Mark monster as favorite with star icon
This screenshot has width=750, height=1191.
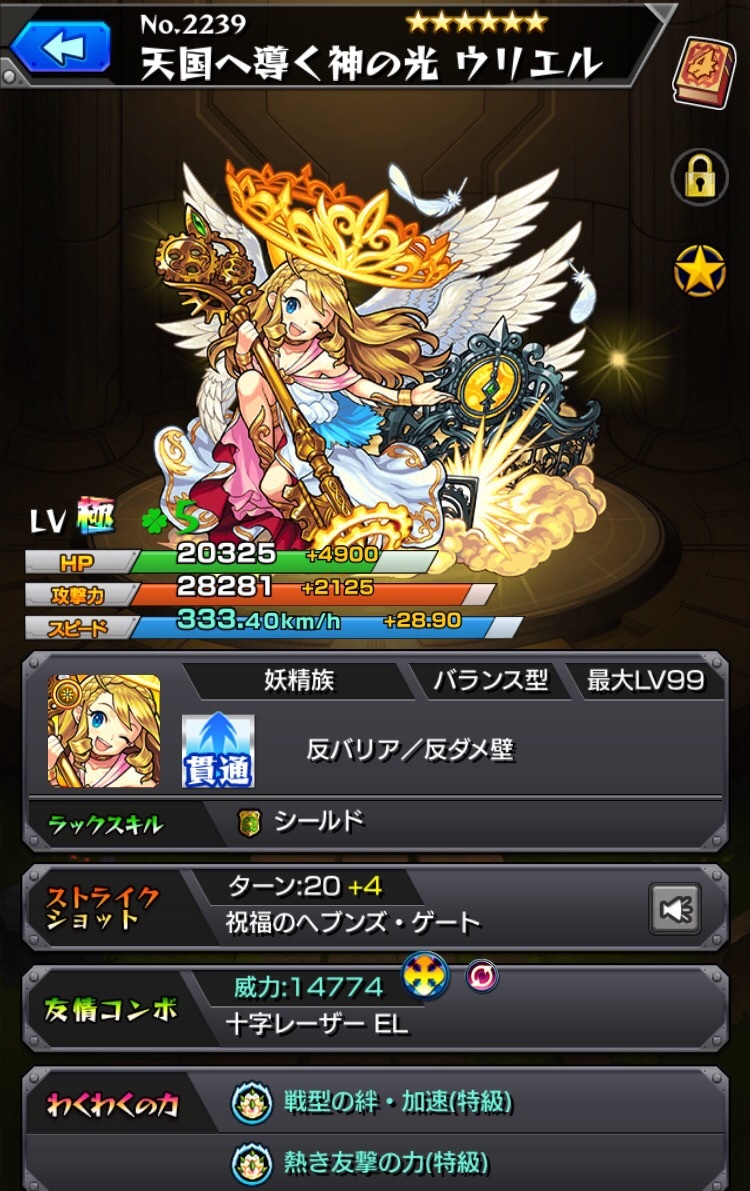pyautogui.click(x=698, y=270)
